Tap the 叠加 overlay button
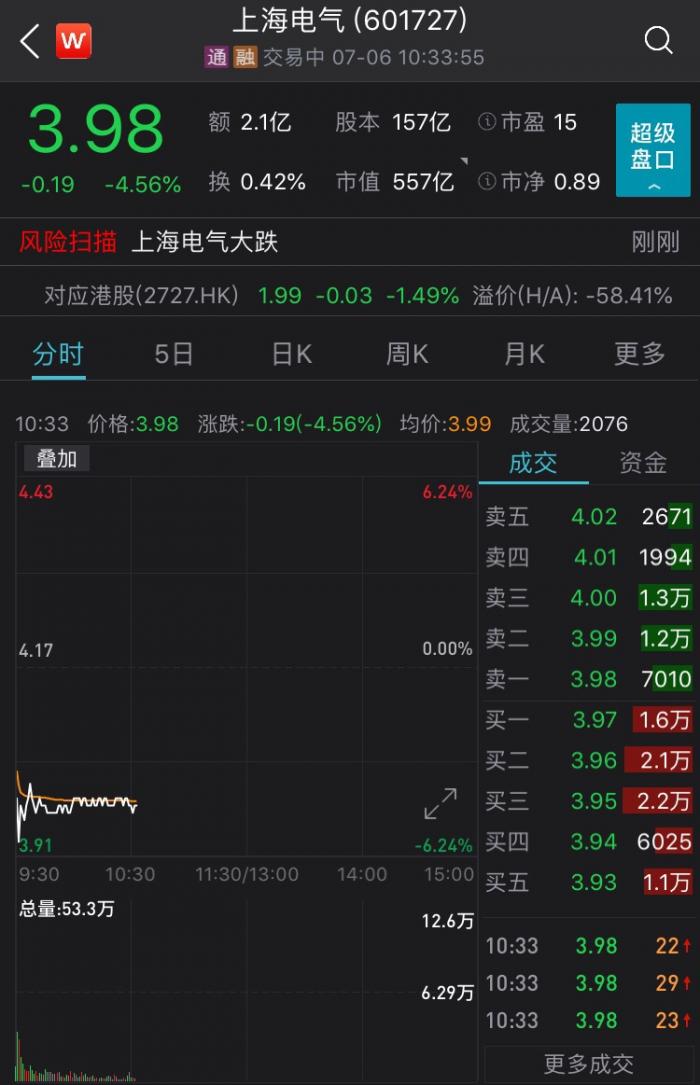Image resolution: width=700 pixels, height=1085 pixels. 57,459
